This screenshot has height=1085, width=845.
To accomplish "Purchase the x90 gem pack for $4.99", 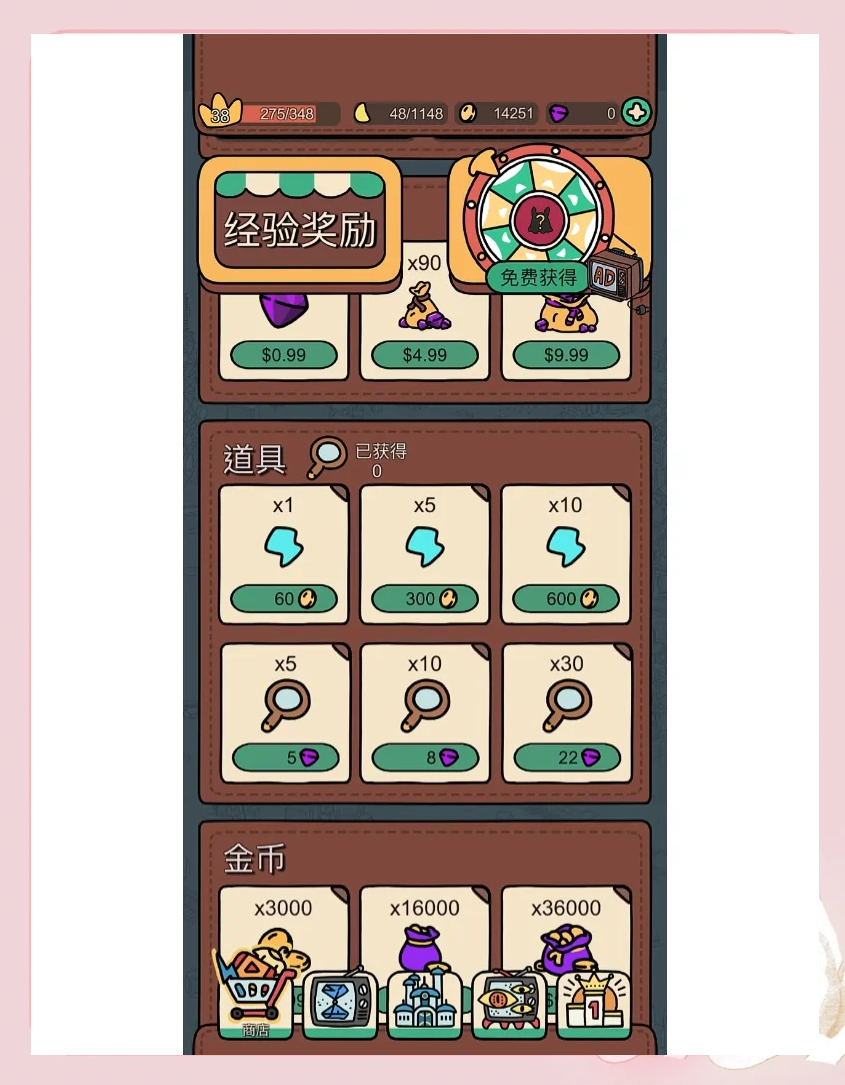I will [x=425, y=354].
